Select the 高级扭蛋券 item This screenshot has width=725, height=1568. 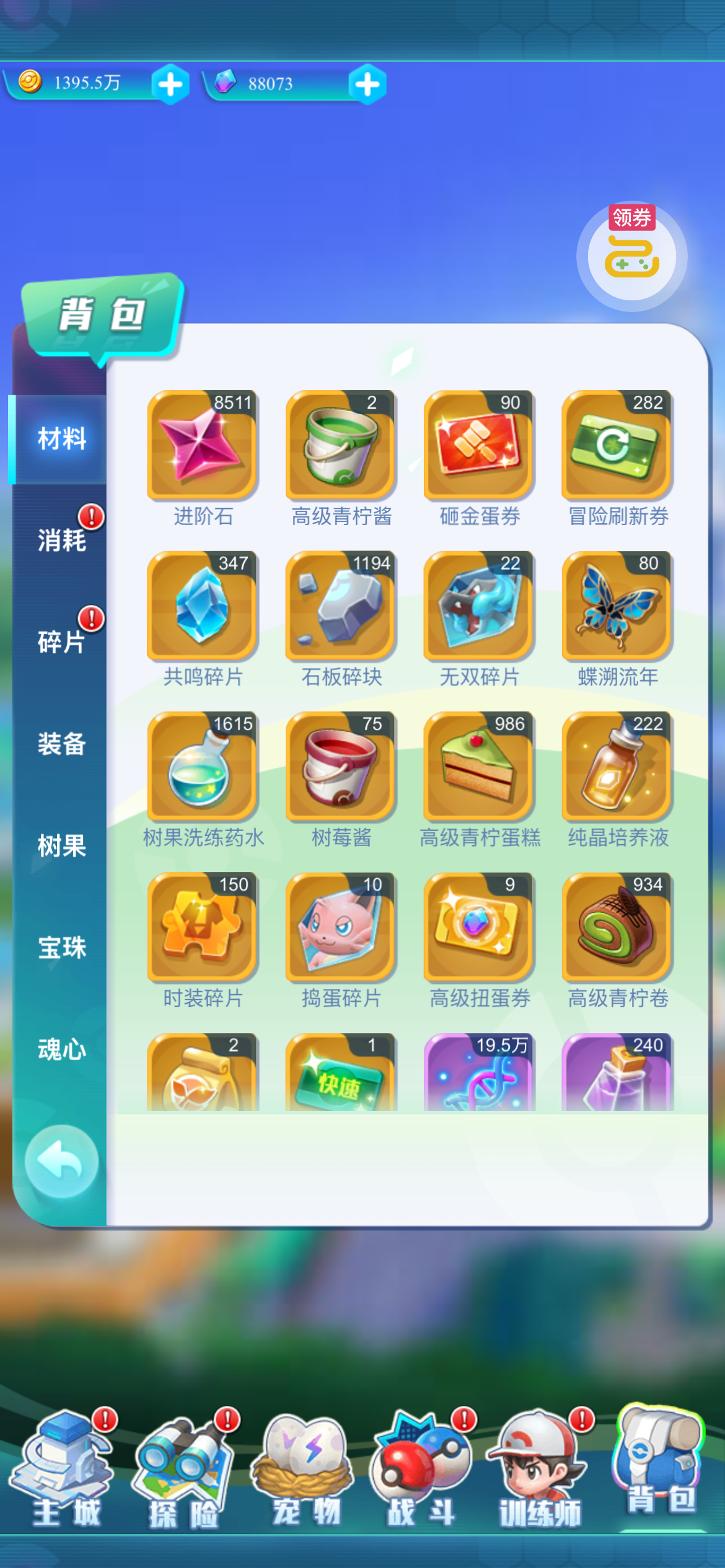(479, 927)
